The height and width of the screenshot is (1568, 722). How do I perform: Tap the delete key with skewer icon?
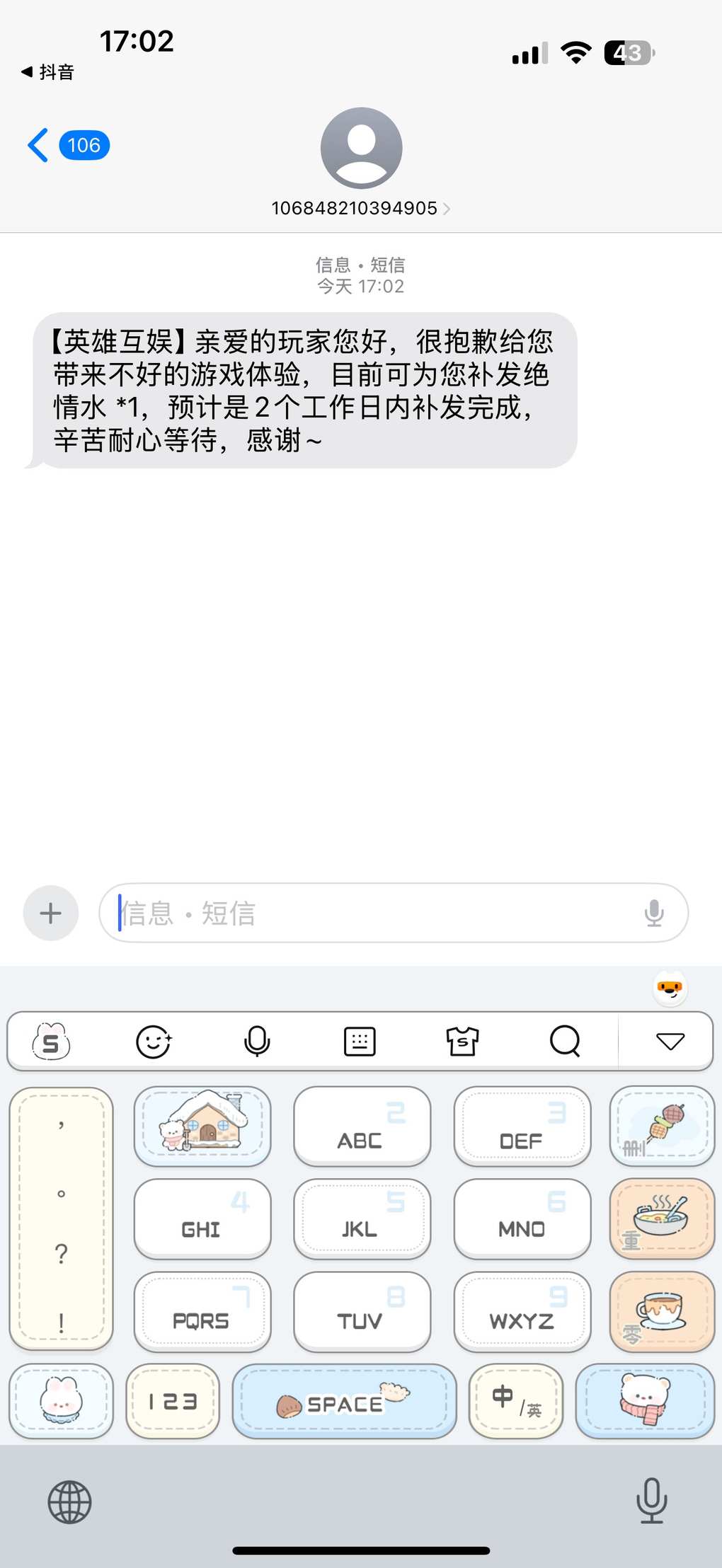coord(662,1127)
